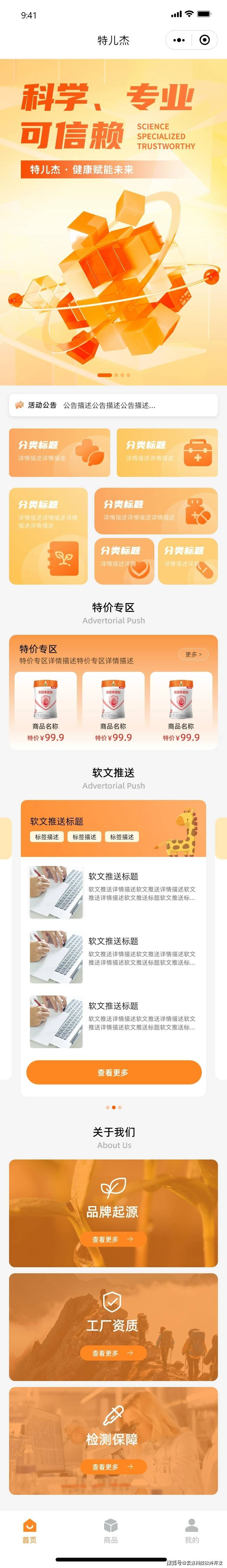227x1568 pixels.
Task: Close the mini program via circle icon
Action: [x=205, y=40]
